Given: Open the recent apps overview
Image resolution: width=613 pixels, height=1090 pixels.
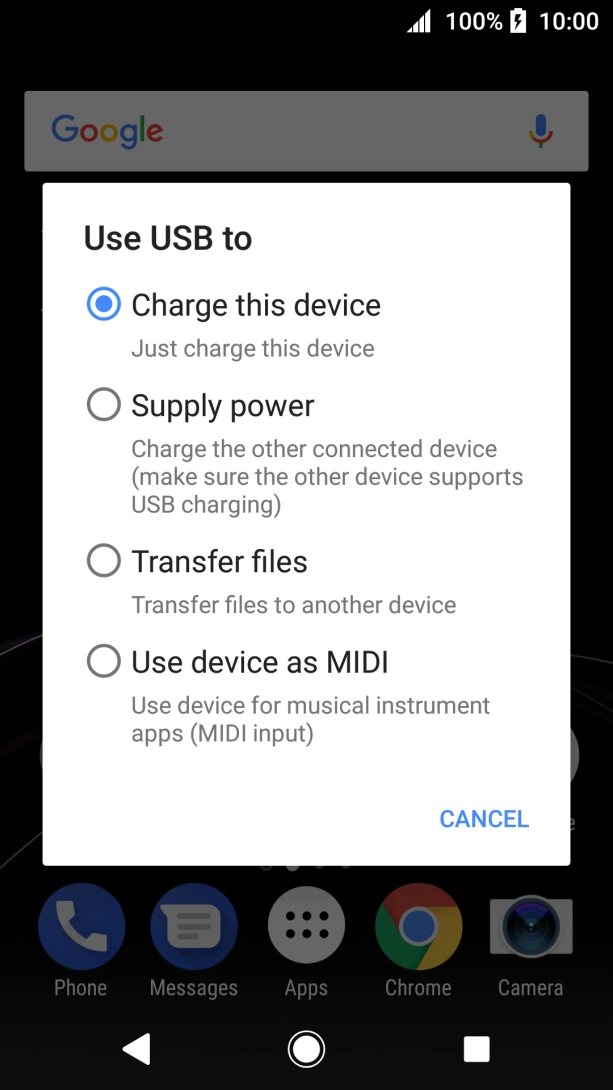Looking at the screenshot, I should 477,1049.
